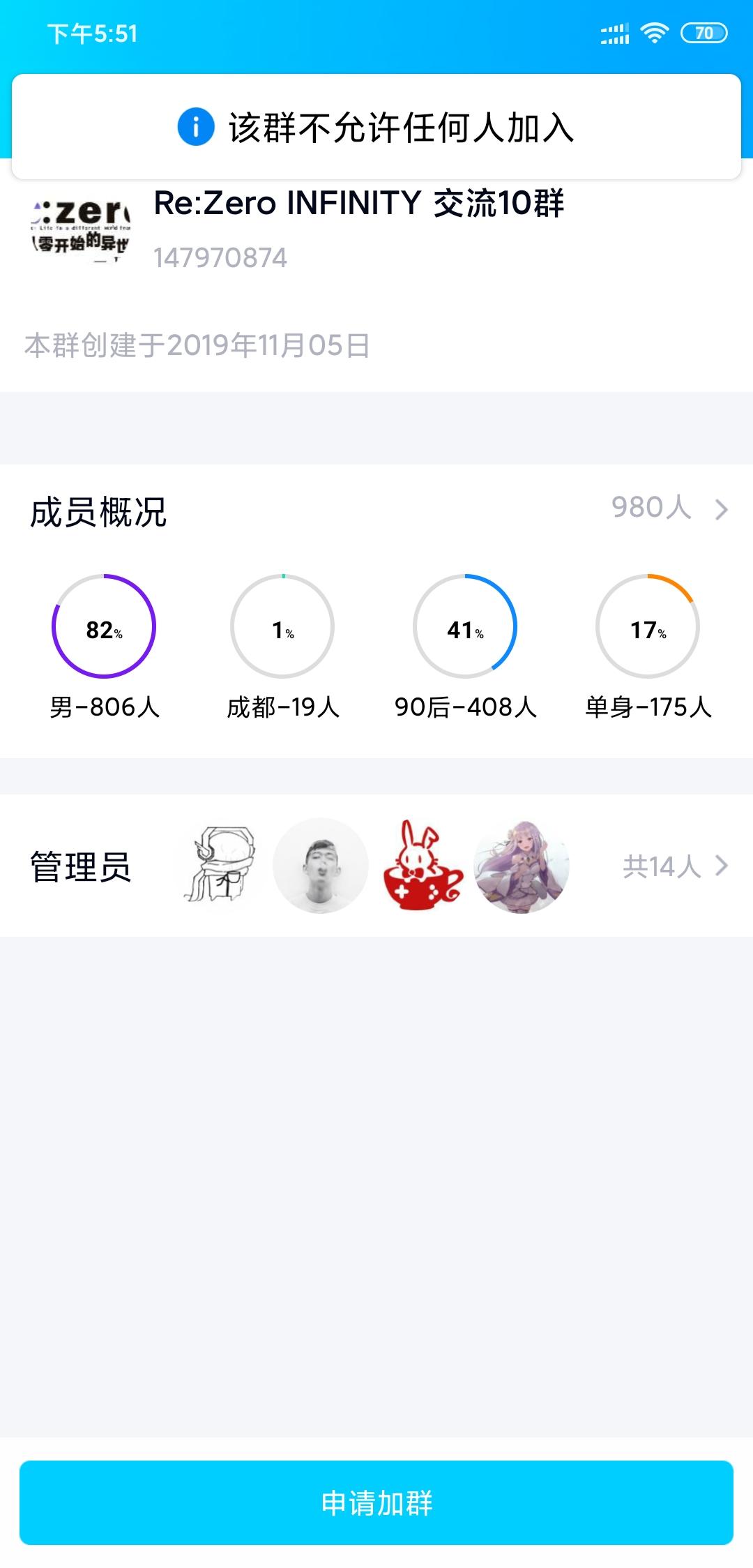Open the purple-haired anime girl admin avatar
This screenshot has height=1568, width=753.
522,866
